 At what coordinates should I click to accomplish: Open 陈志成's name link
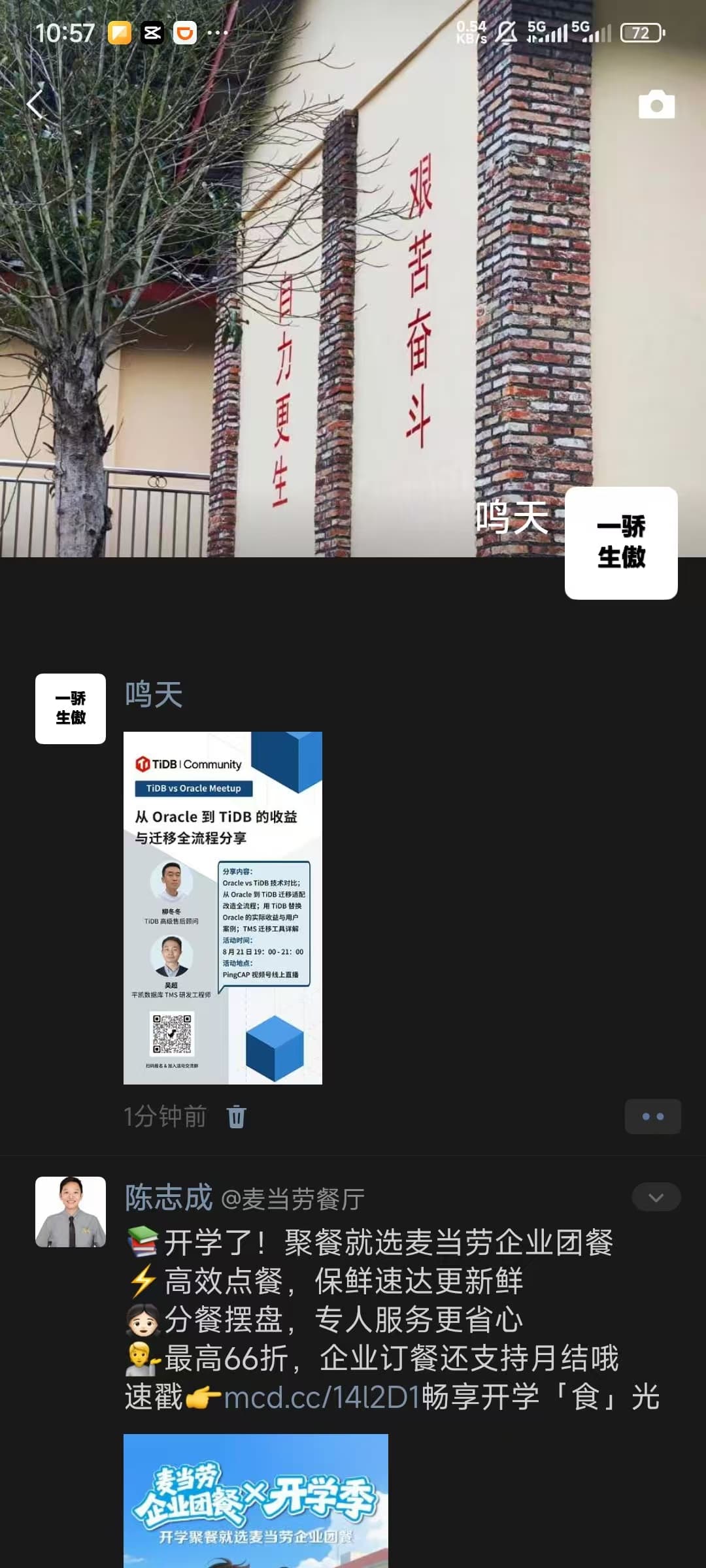[169, 1198]
